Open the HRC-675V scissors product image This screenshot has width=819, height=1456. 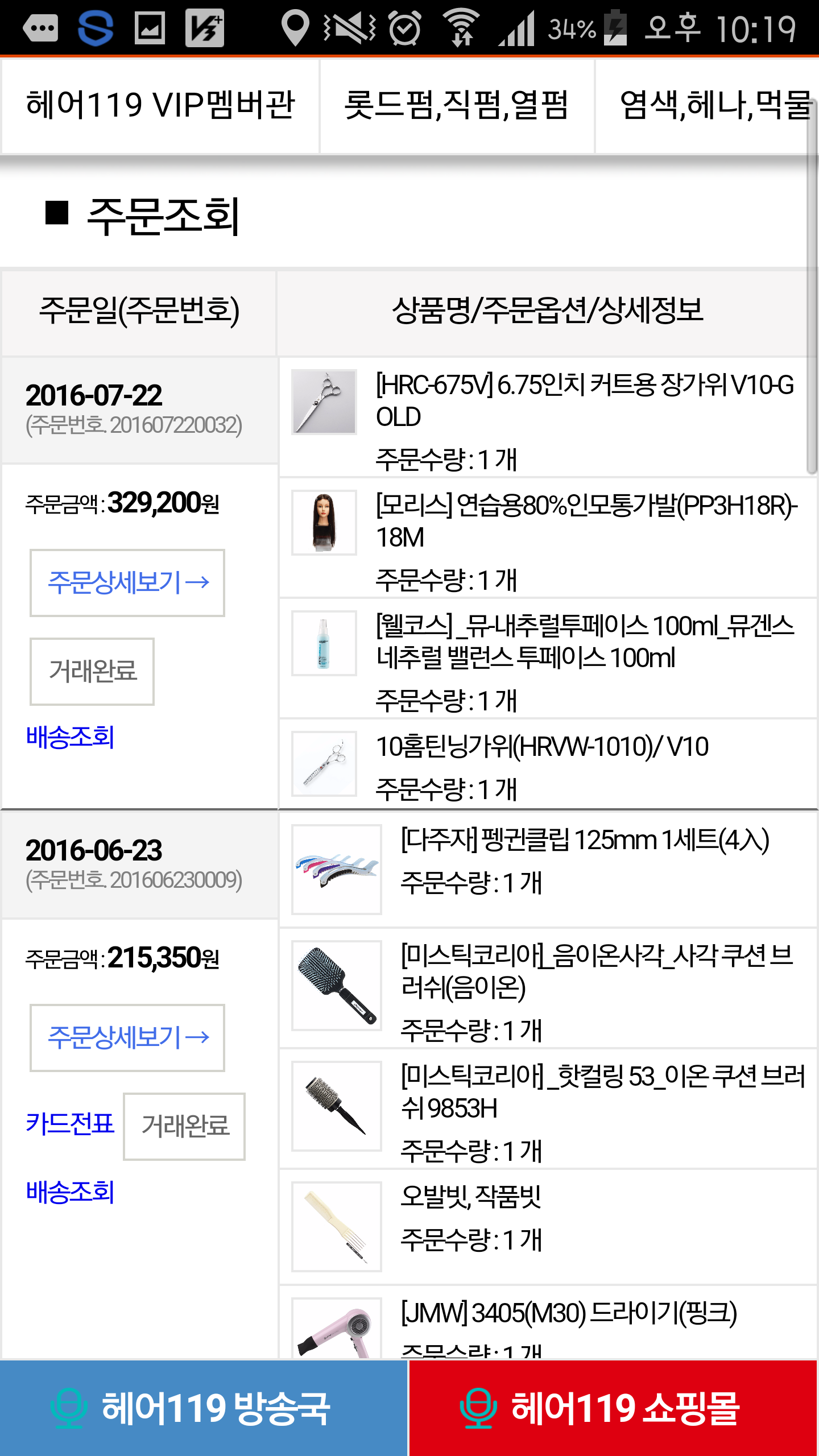pos(324,402)
